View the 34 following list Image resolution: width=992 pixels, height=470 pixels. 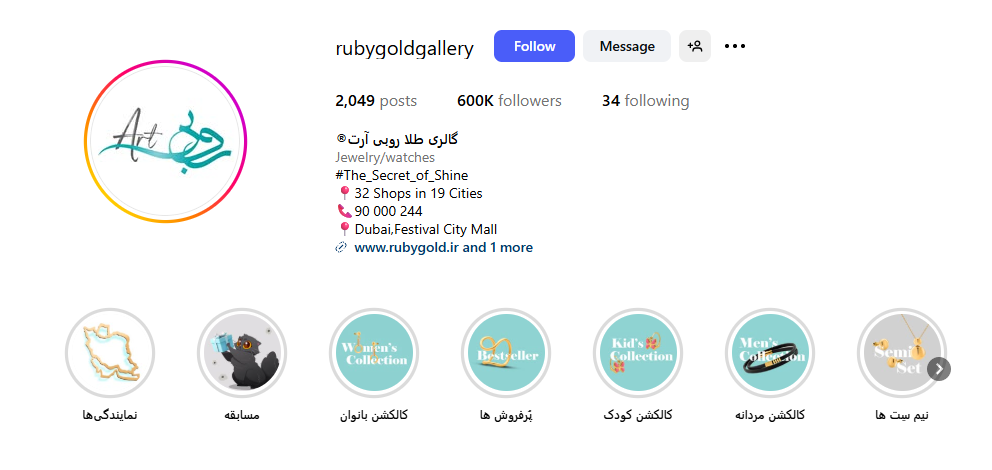[645, 101]
